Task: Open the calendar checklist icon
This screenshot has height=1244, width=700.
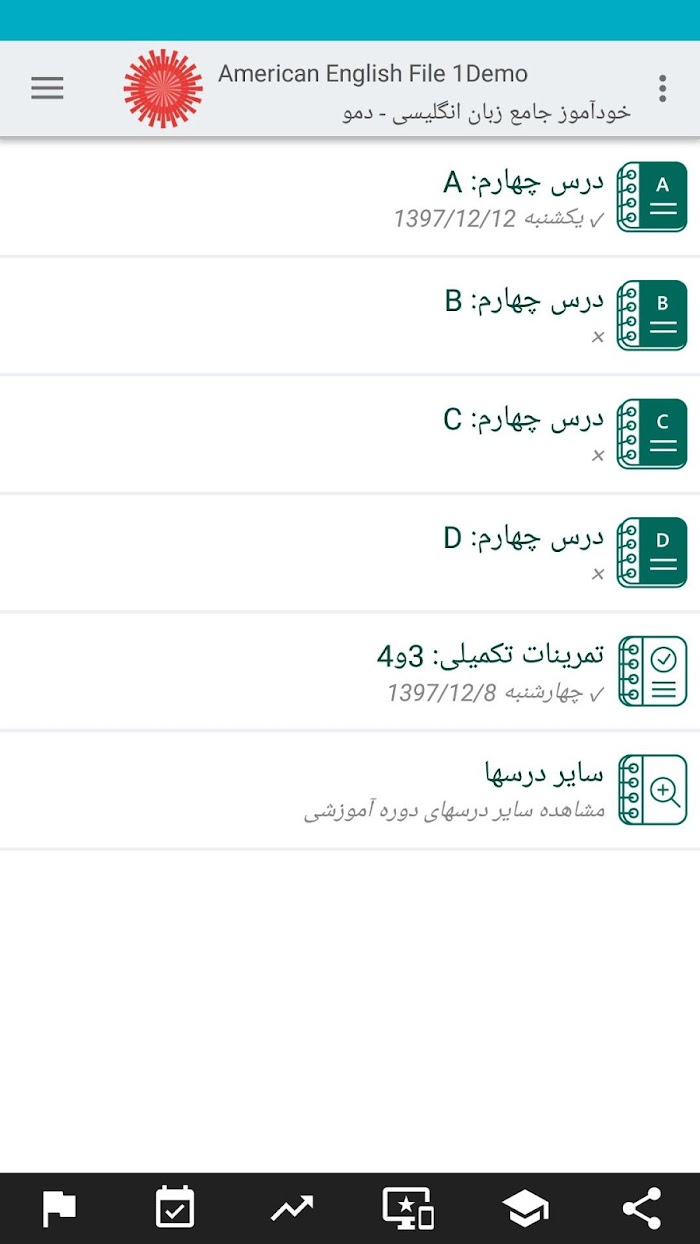Action: [175, 1207]
